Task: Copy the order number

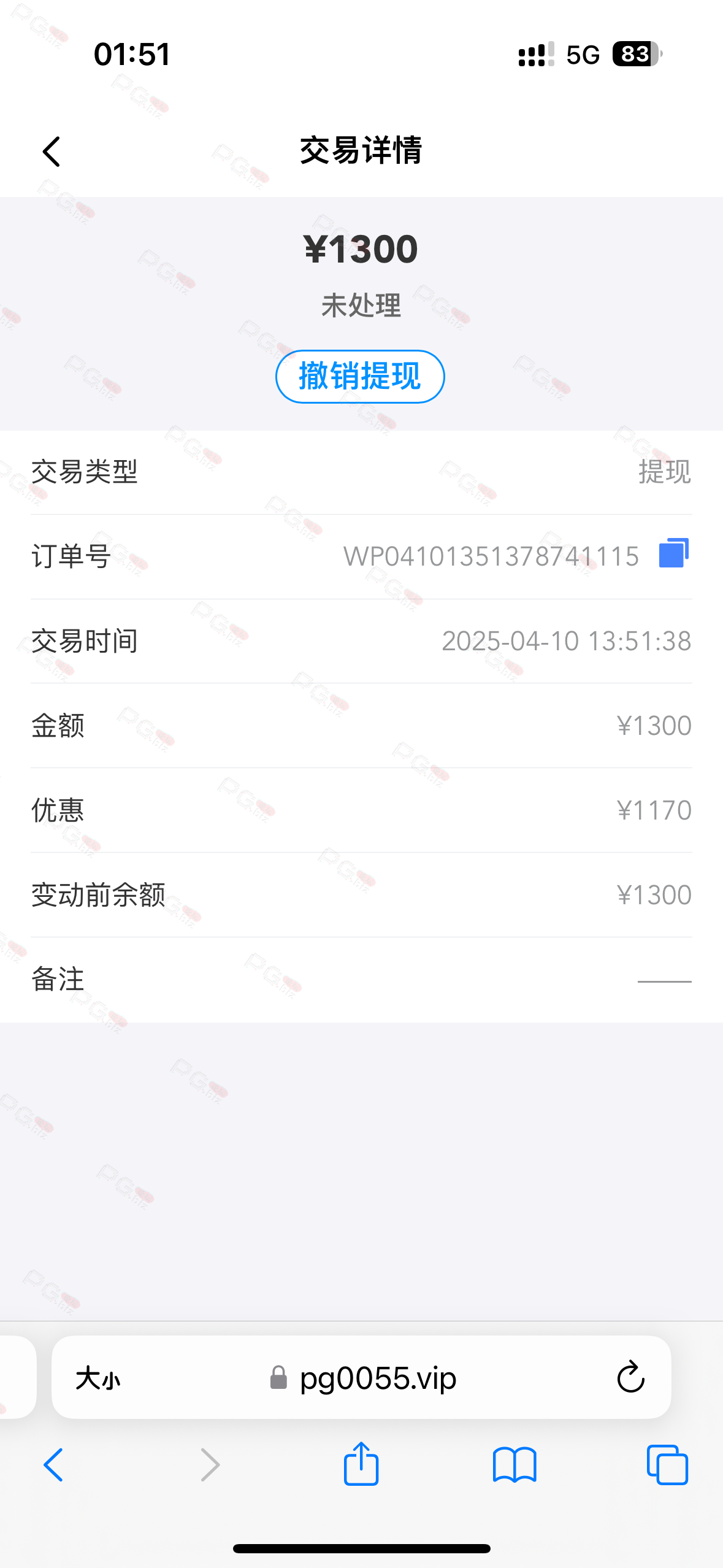Action: (x=673, y=553)
